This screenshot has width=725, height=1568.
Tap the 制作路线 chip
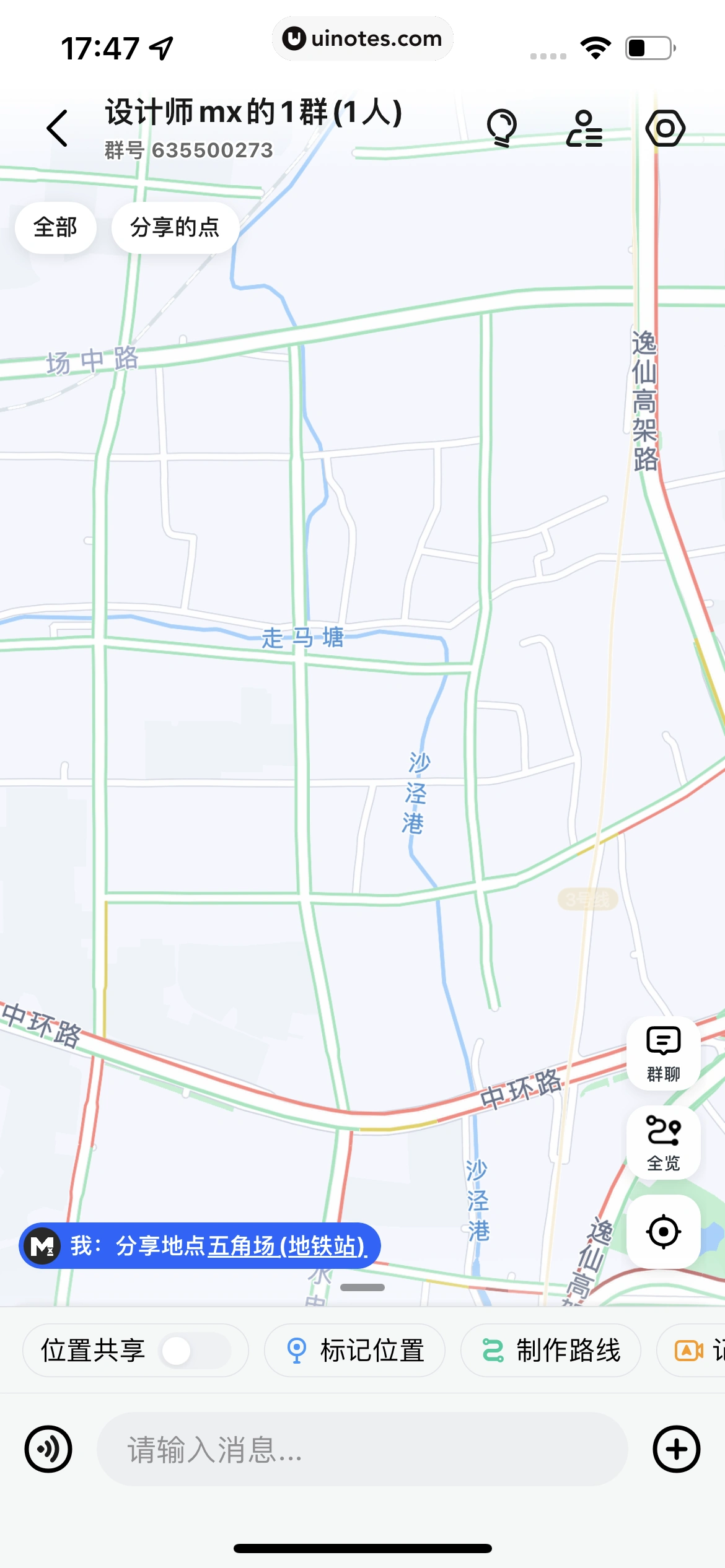coord(551,1351)
